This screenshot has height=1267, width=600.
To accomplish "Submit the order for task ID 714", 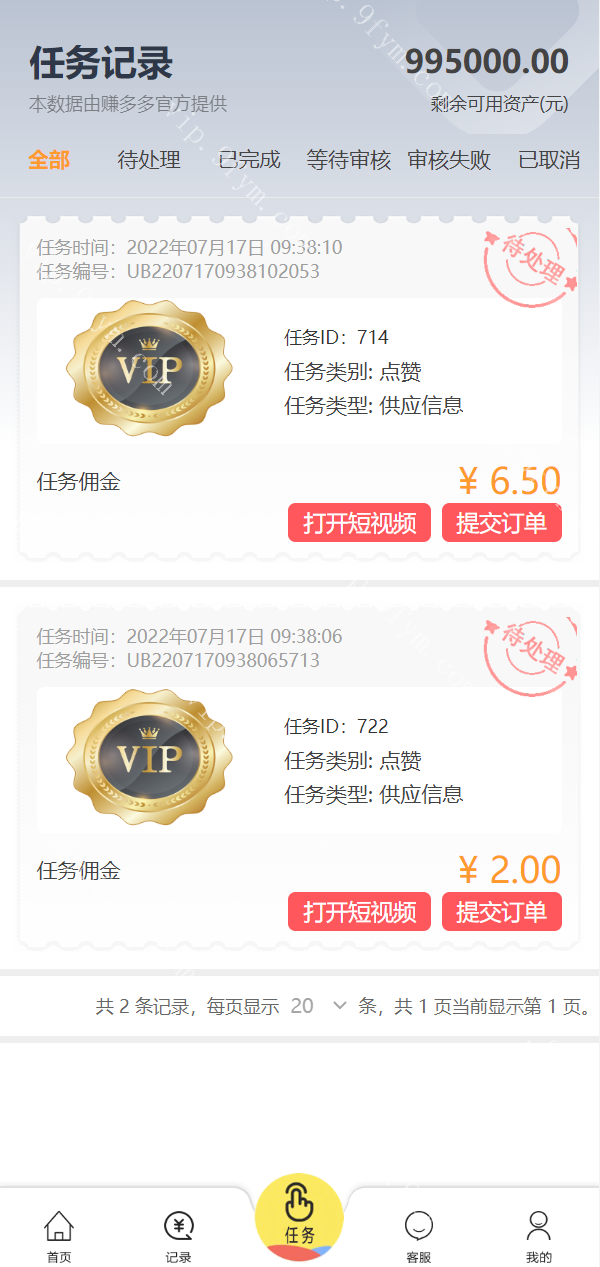I will 501,523.
